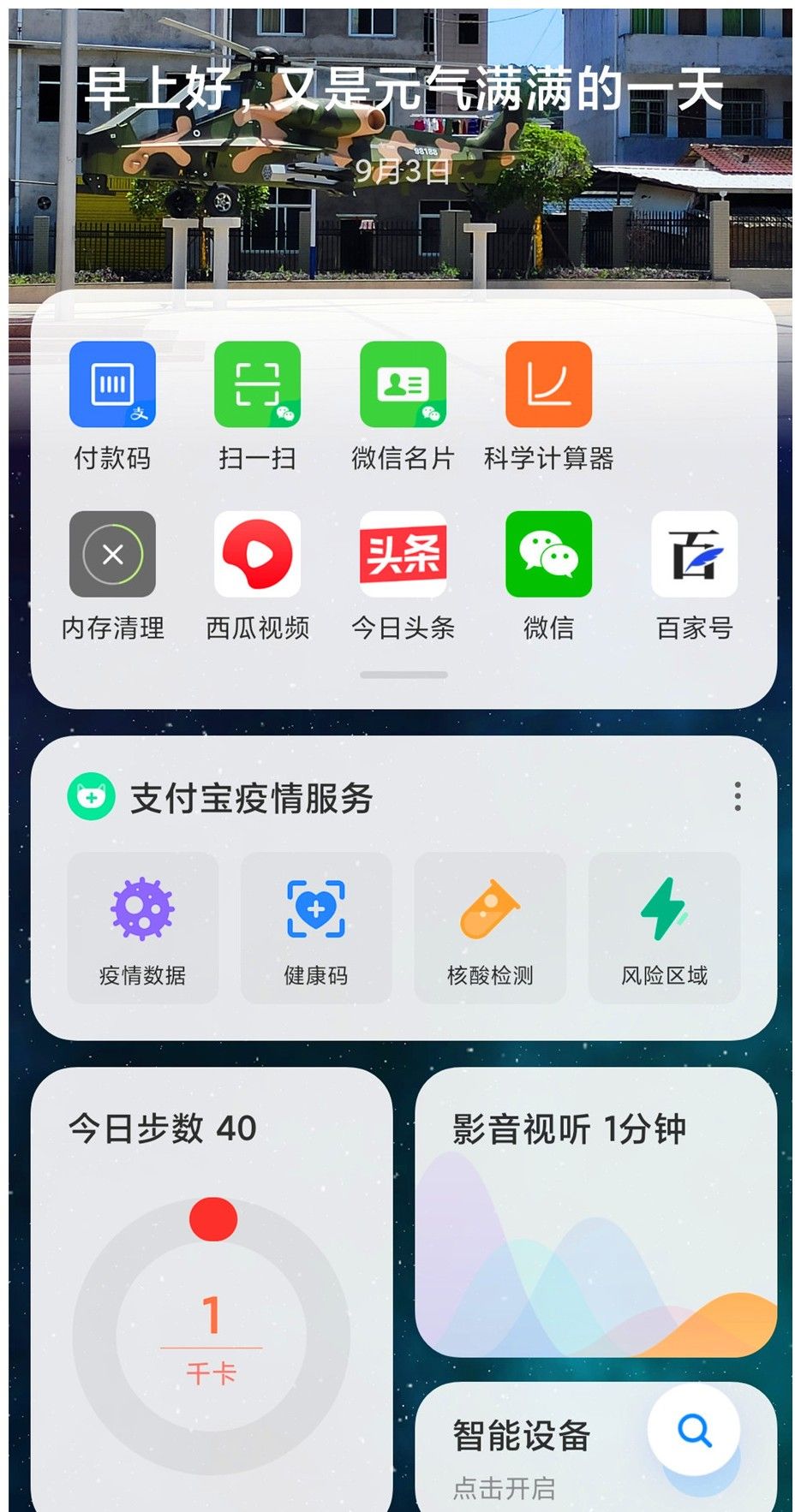
Task: Select 核酸检测 nucleic acid testing
Action: click(490, 928)
